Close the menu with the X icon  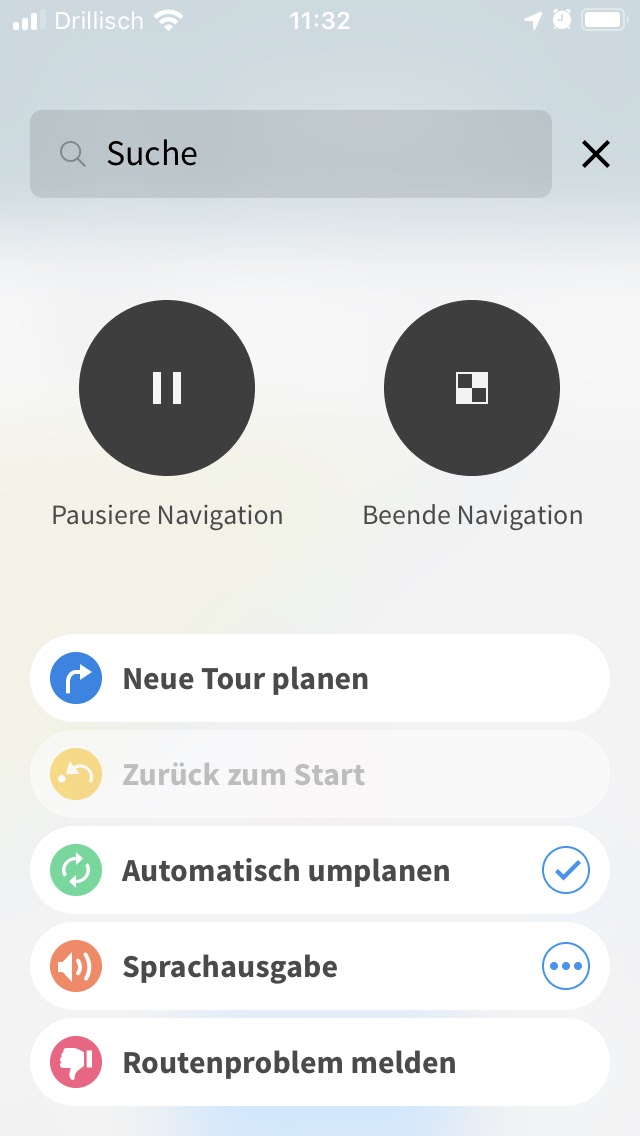(596, 154)
